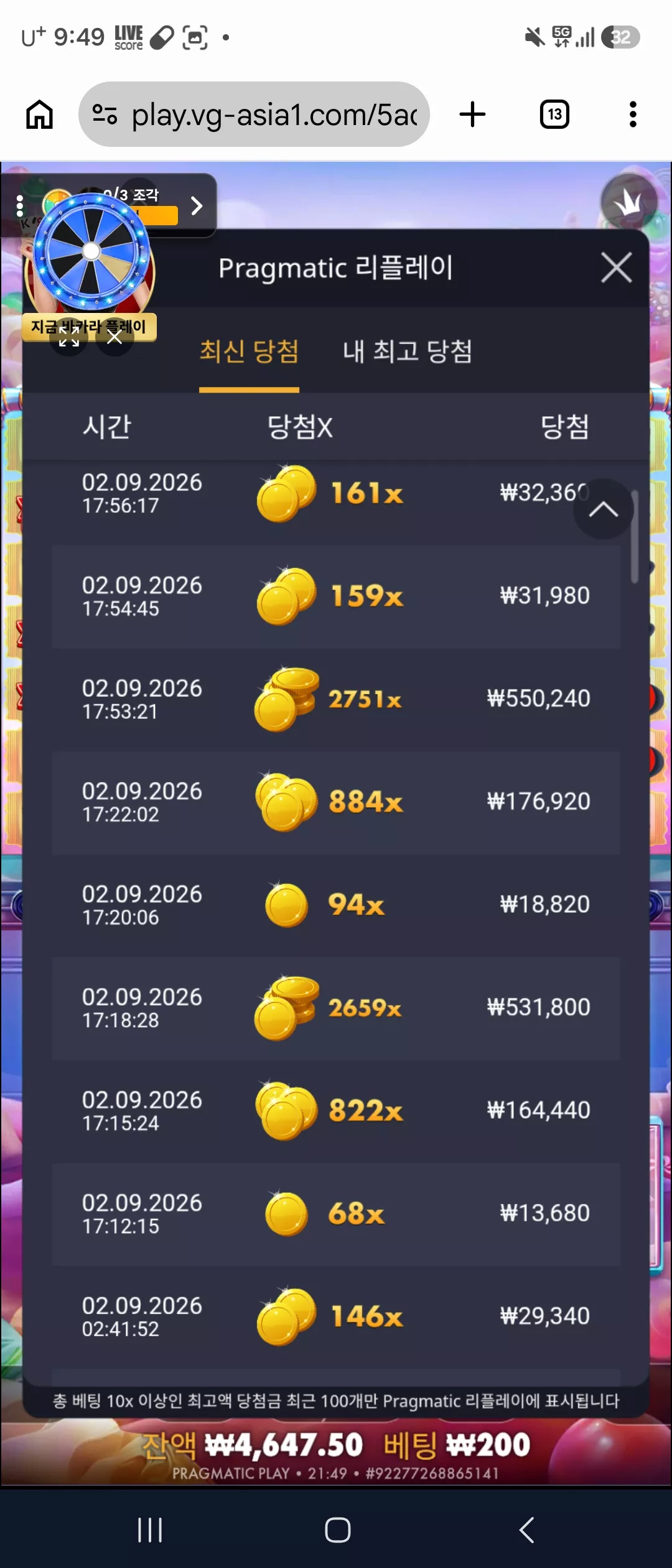View the 68x win replay

336,1215
